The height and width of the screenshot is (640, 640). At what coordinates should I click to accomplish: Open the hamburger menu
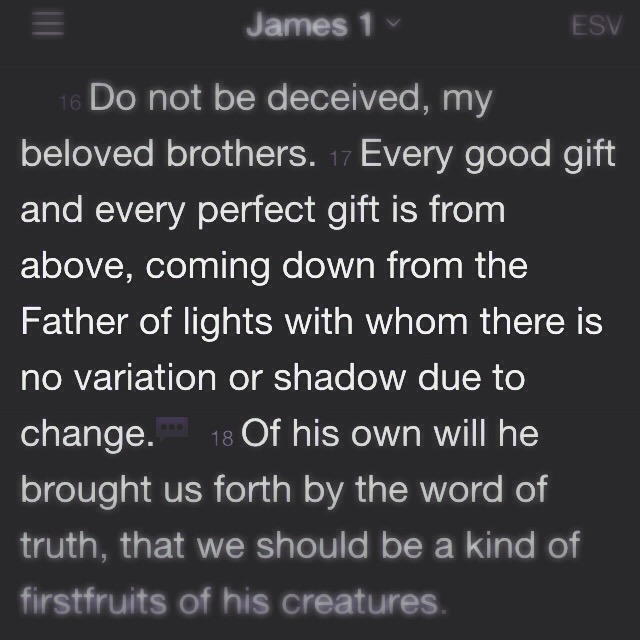(48, 26)
